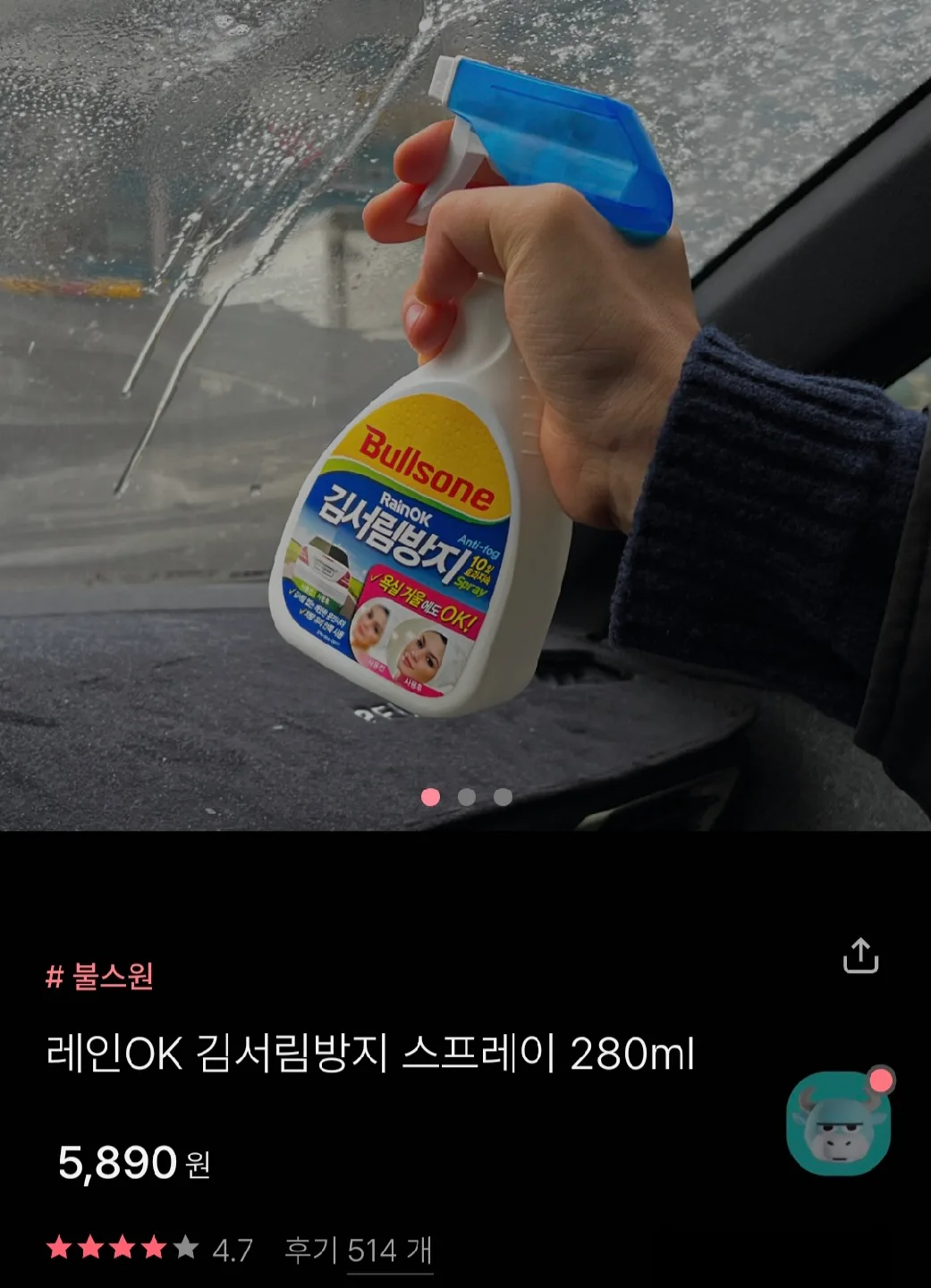
Task: Tap the floating bull mascot button
Action: pos(838,1124)
